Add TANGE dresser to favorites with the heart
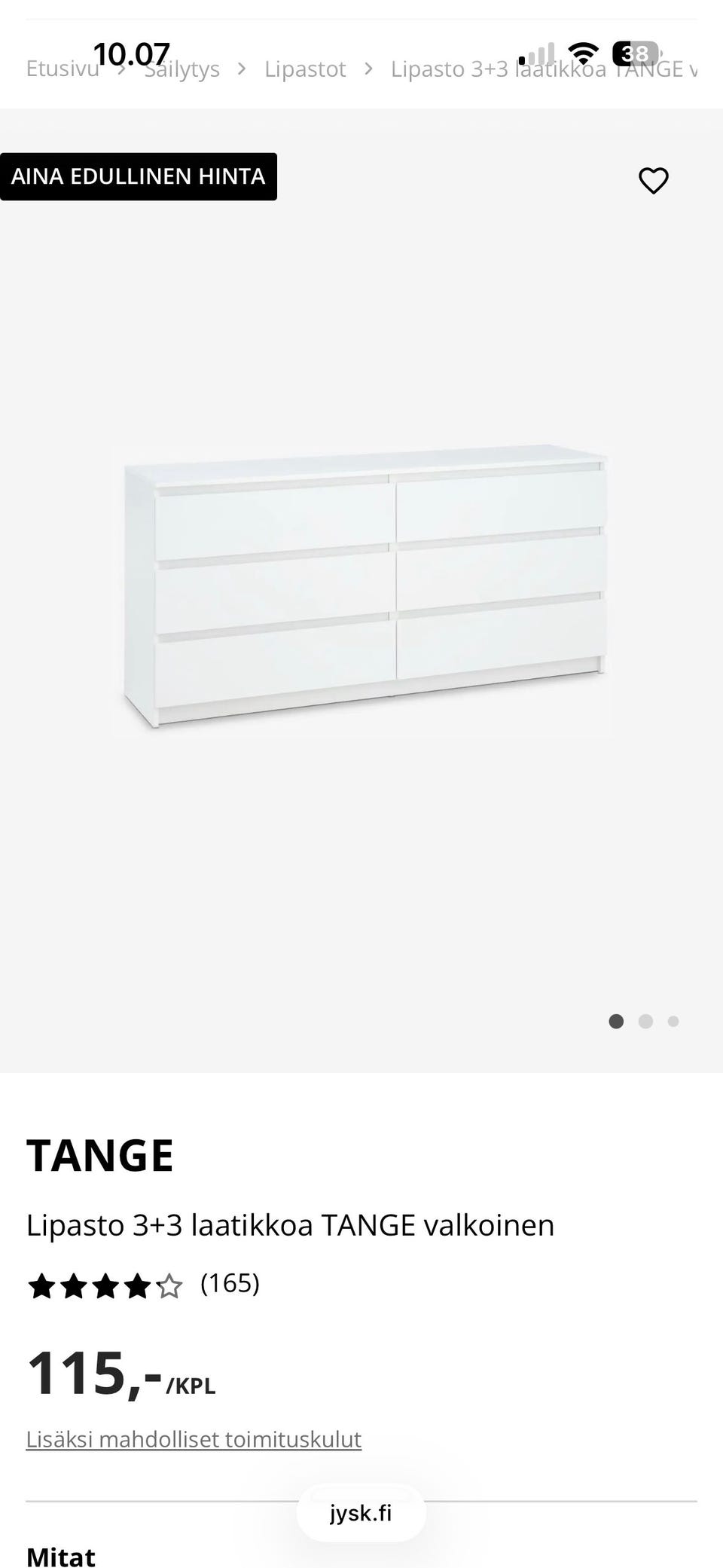This screenshot has height=1568, width=723. 653,180
